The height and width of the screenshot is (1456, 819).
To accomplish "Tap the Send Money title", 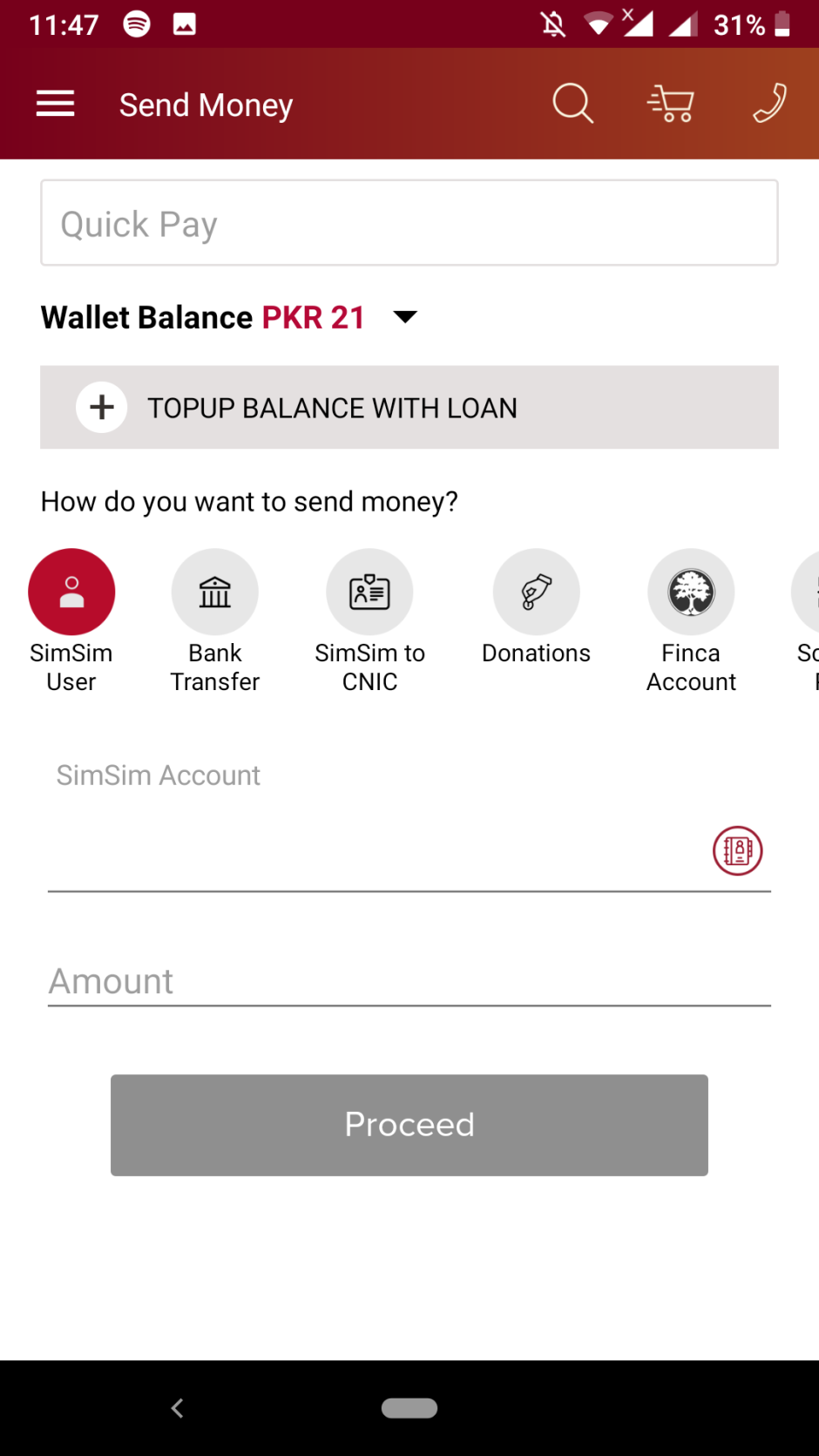I will 206,104.
